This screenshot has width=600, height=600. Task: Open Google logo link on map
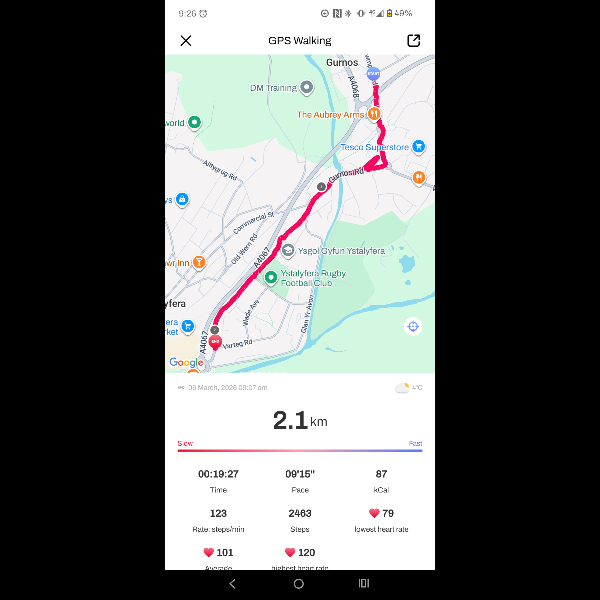(186, 362)
